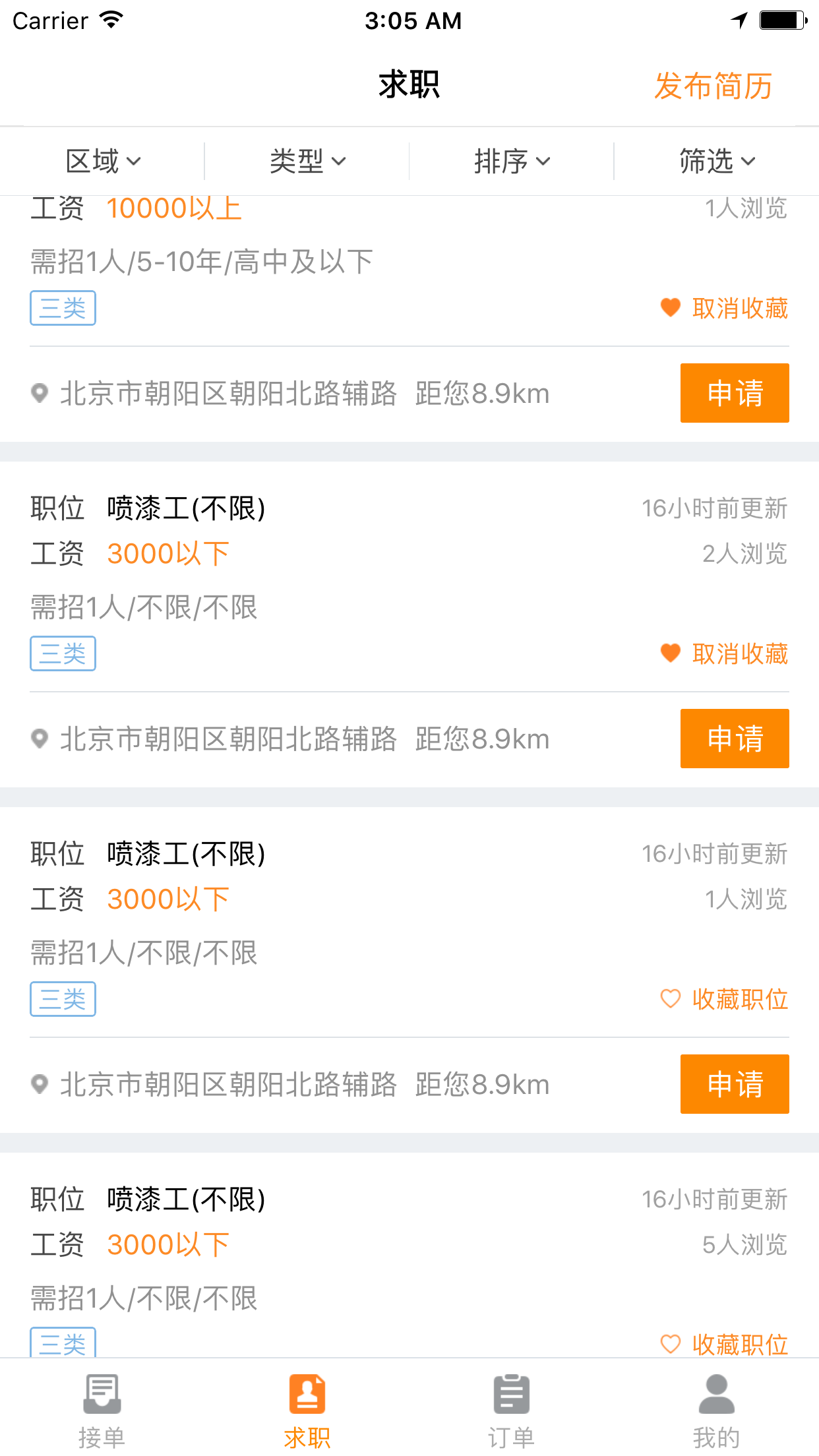Favorite the 喷漆工 job with 1人浏览

point(724,999)
